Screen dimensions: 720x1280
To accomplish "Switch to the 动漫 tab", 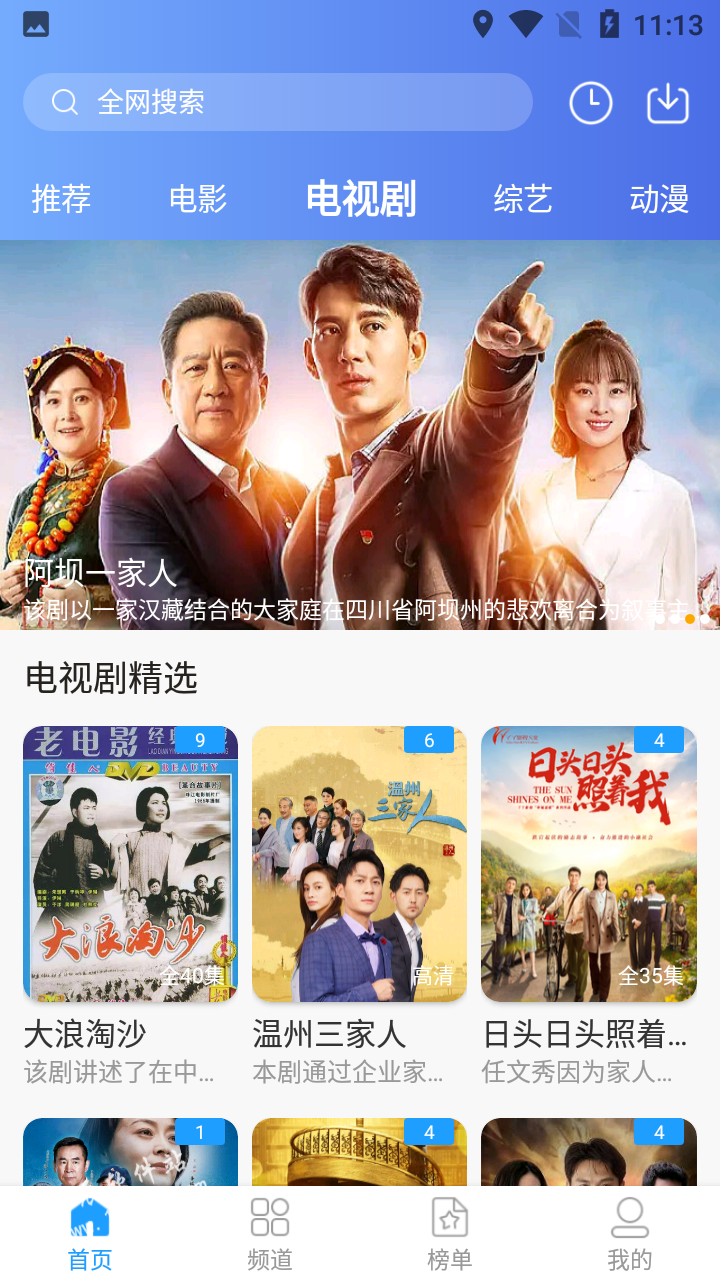I will [659, 199].
